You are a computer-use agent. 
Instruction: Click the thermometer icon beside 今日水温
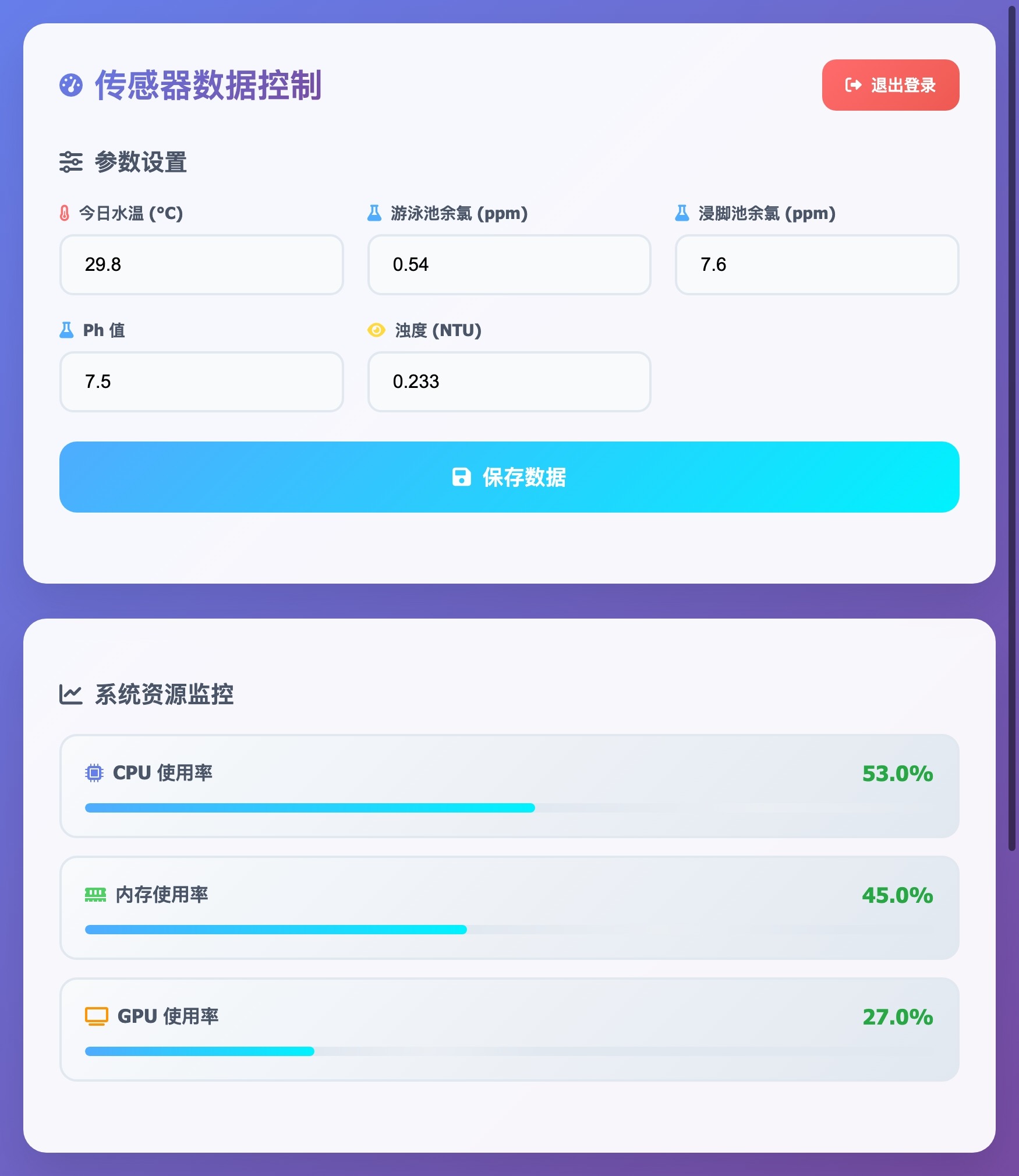click(x=65, y=214)
